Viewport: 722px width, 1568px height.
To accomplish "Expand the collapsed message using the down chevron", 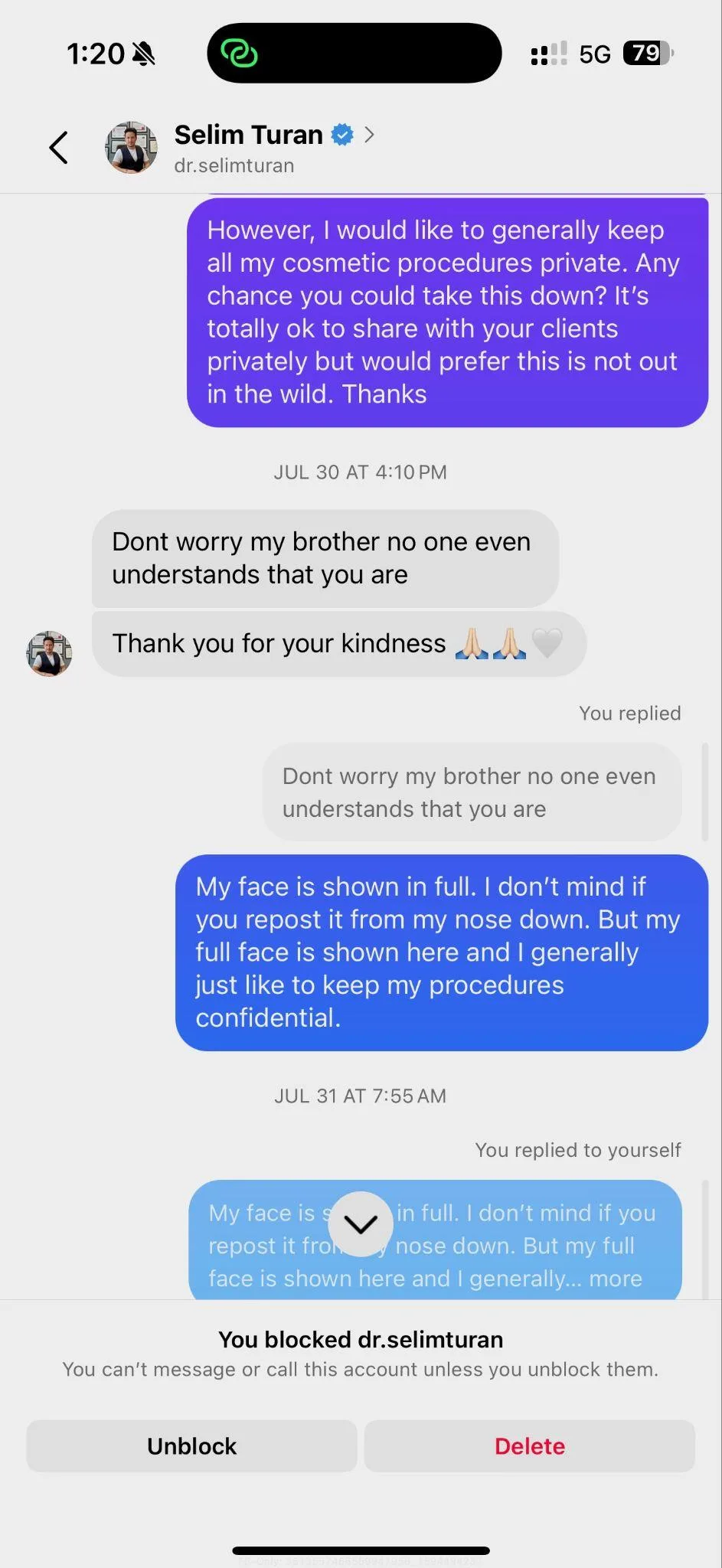I will [x=360, y=1223].
